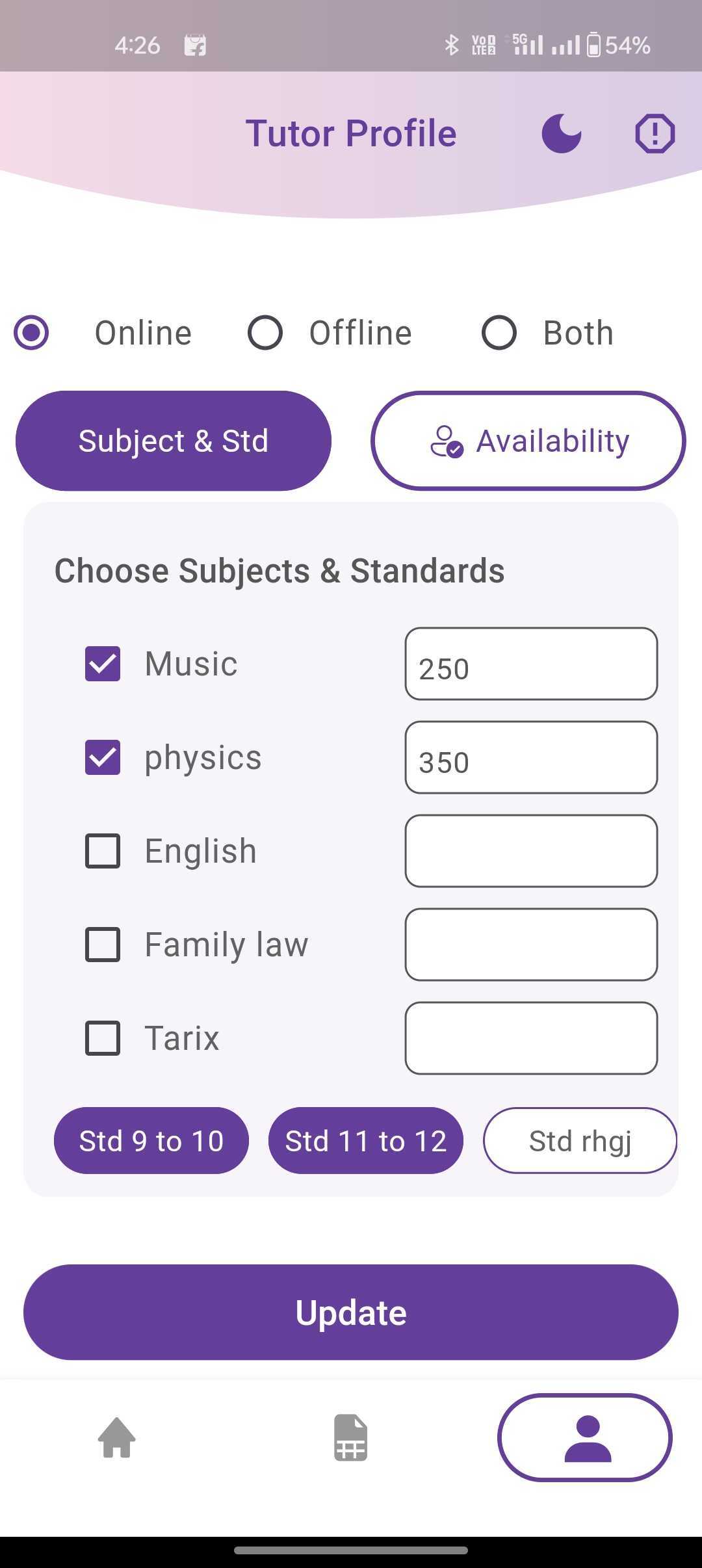Toggle dark mode using the moon icon
702x1568 pixels.
562,133
